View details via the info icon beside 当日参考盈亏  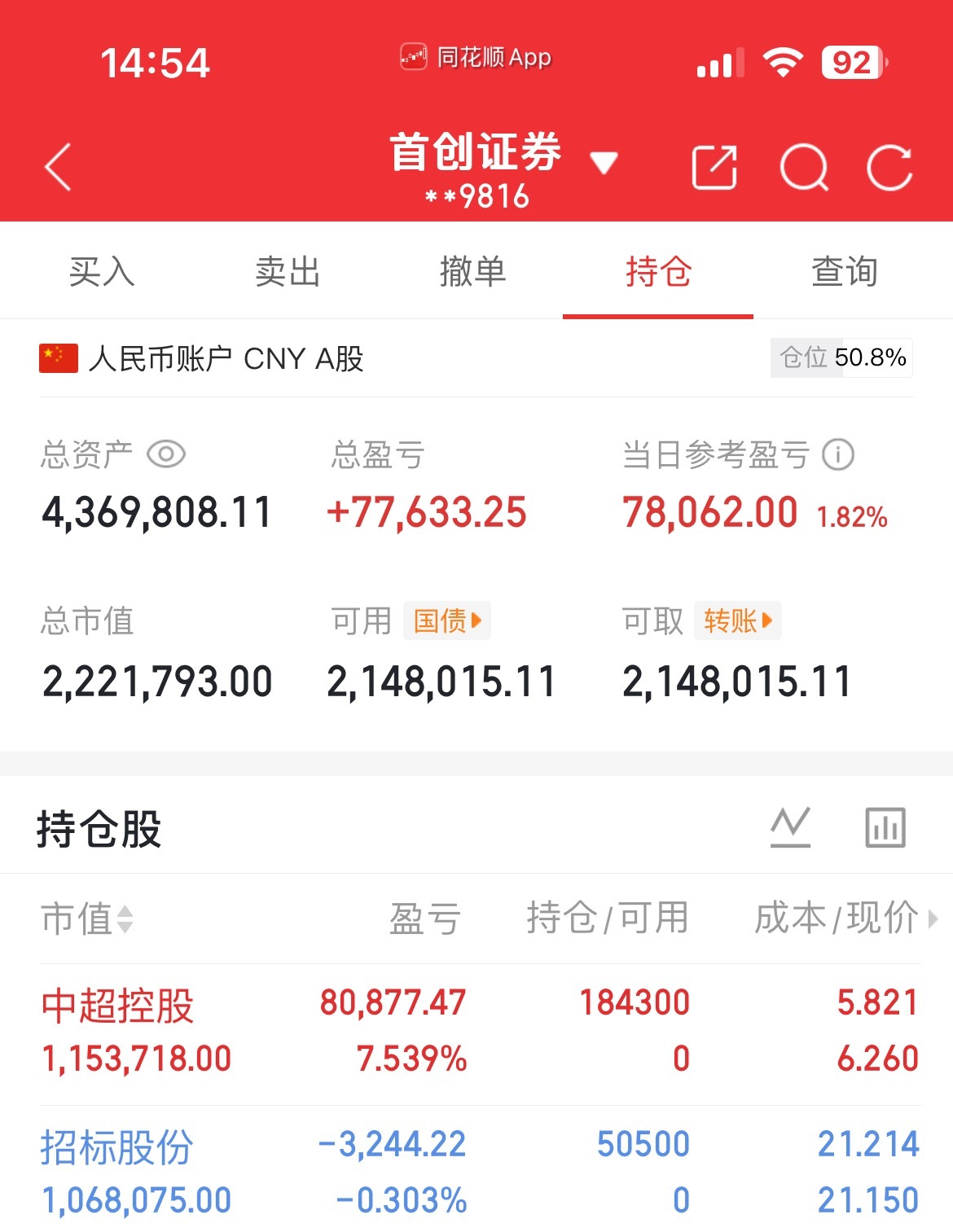(838, 456)
